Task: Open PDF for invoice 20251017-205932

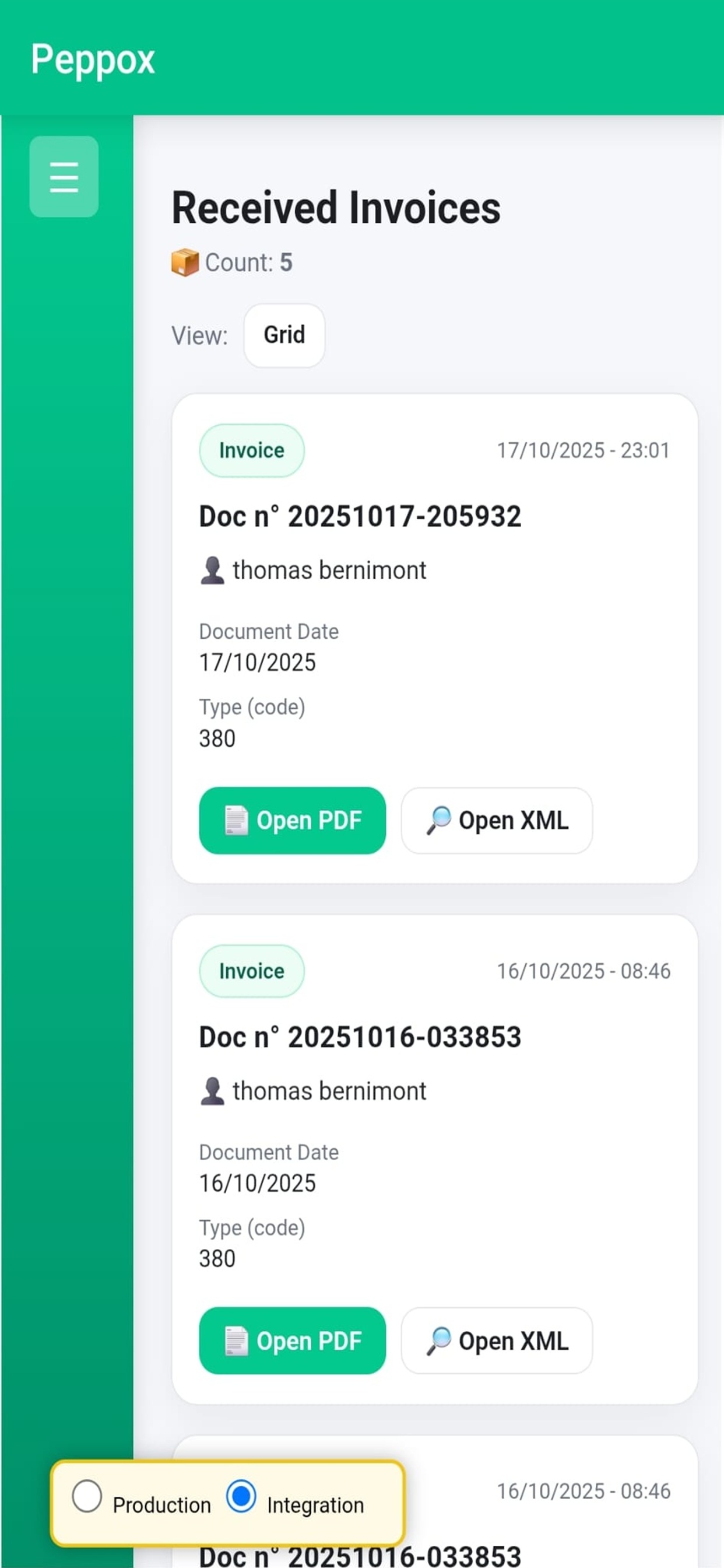Action: pos(292,820)
